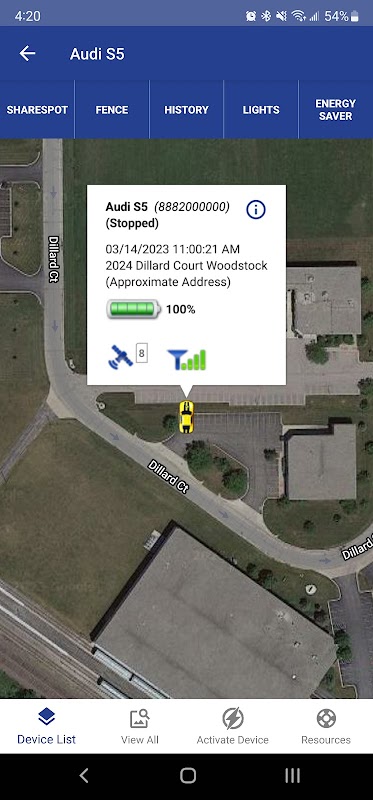Tap the system home button
This screenshot has height=800, width=373.
(188, 776)
